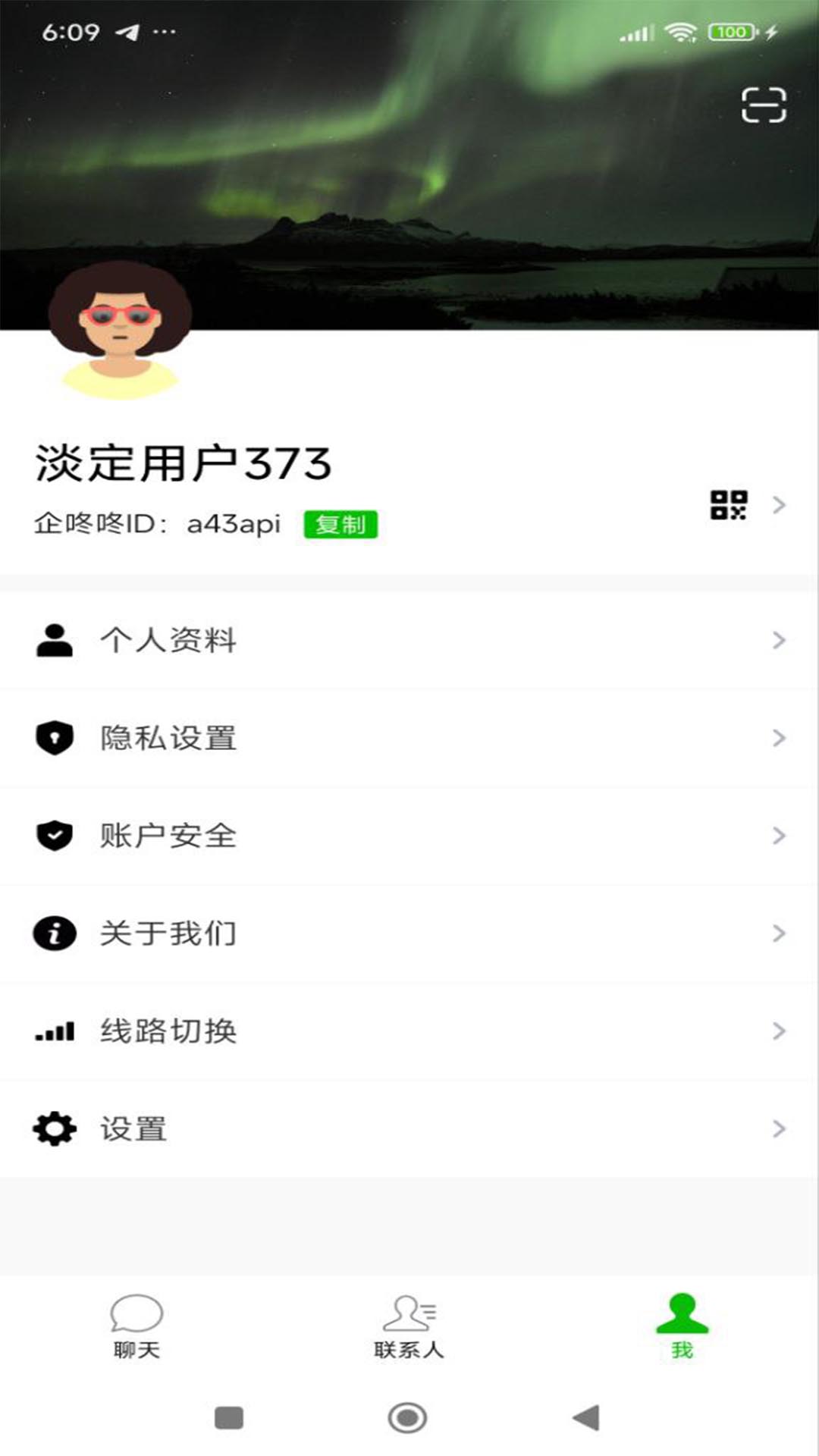Click the 线路切换 signal bars icon
This screenshot has height=1456, width=819.
pos(53,1031)
